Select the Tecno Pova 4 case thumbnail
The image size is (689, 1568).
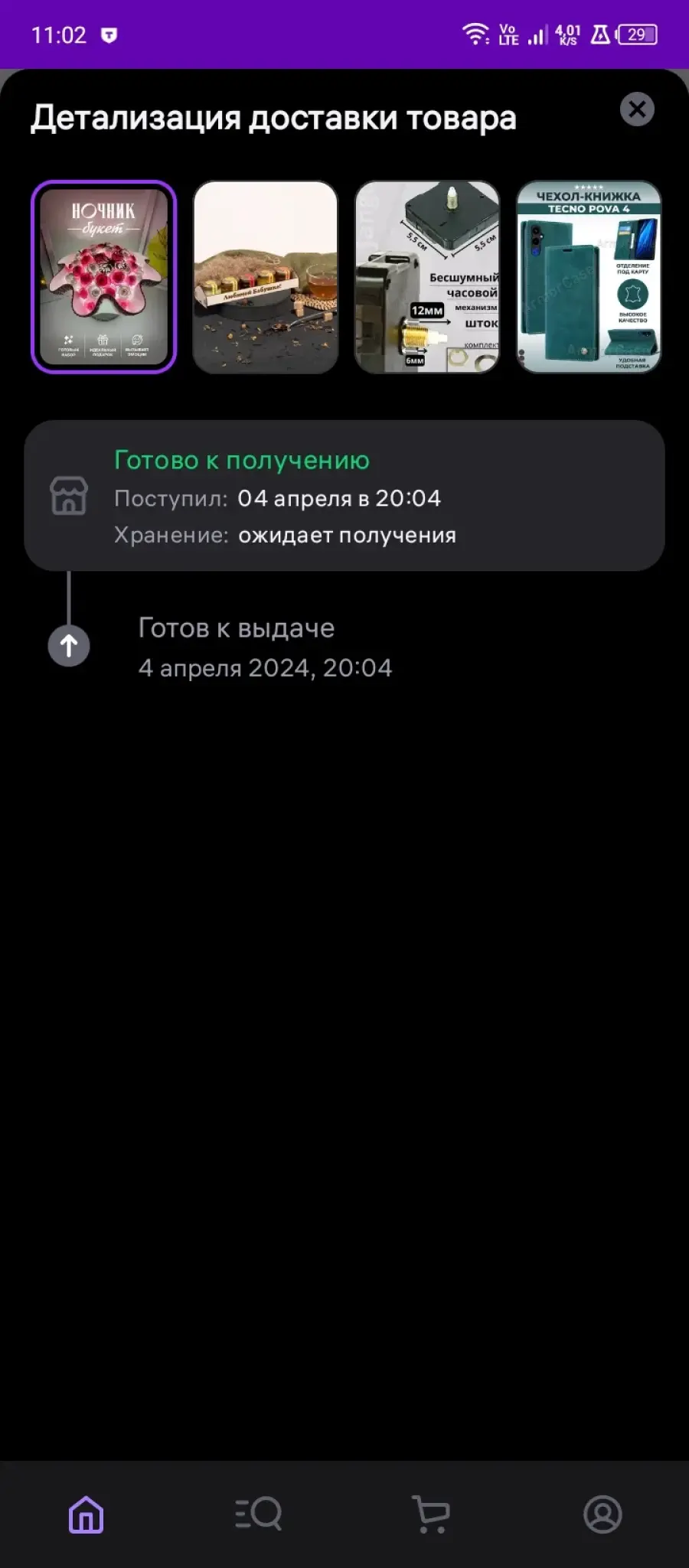[x=589, y=277]
